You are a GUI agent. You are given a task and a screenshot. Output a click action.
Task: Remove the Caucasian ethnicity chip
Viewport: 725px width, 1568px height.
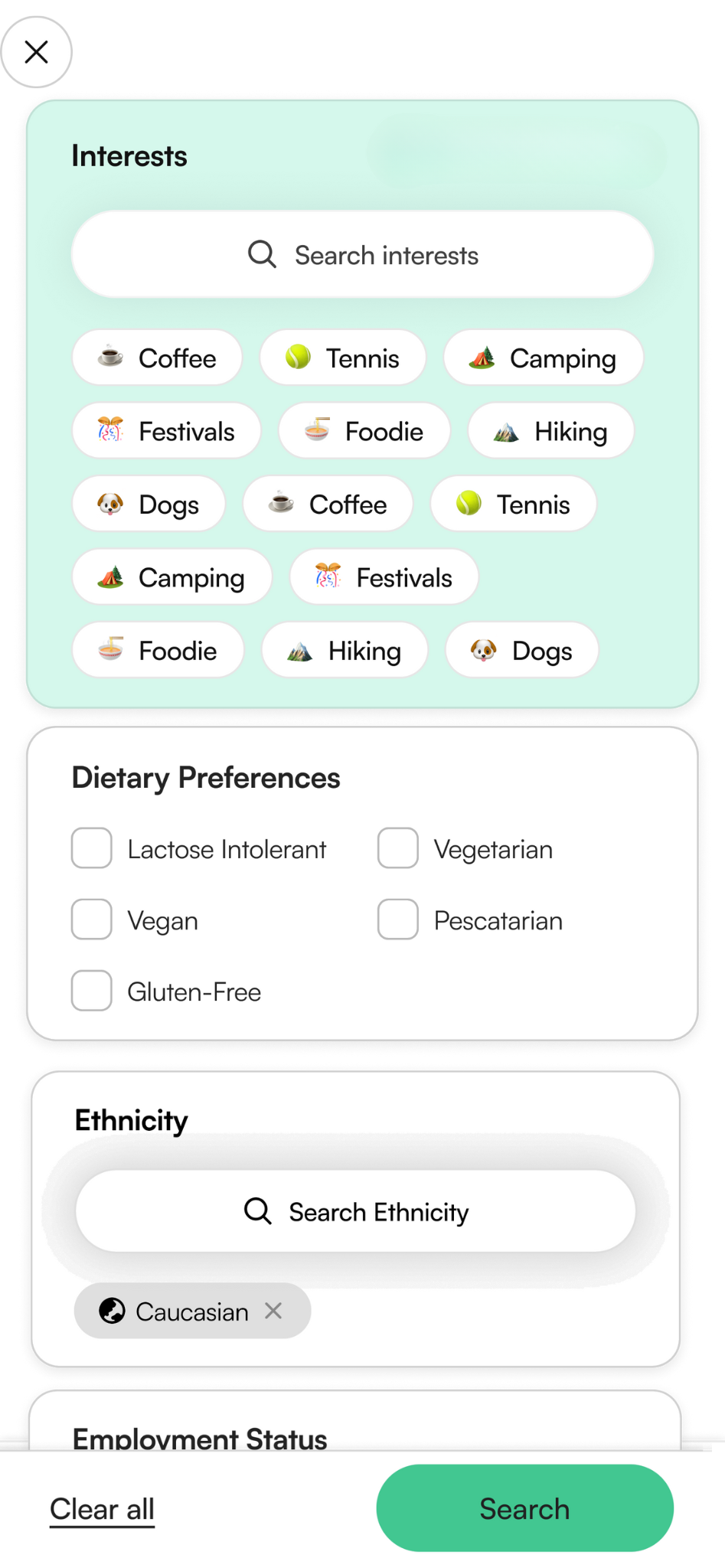(273, 1311)
